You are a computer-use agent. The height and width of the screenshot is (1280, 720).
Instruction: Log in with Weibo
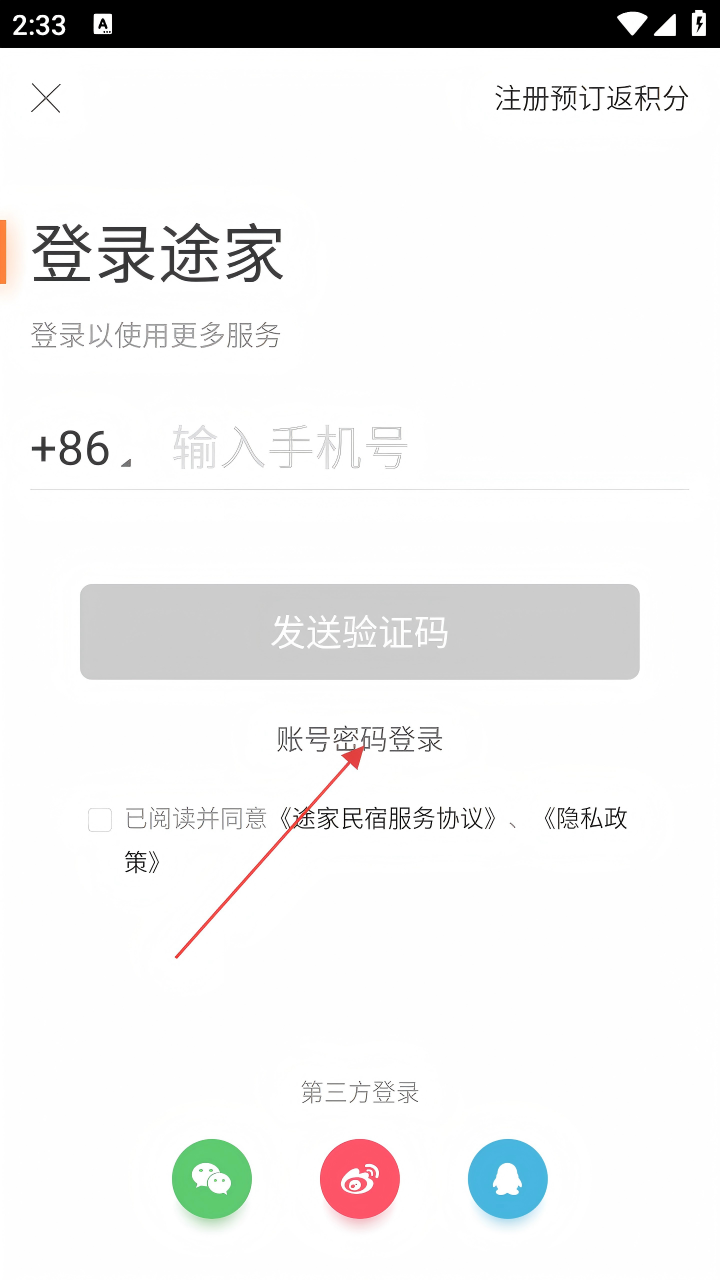click(360, 1179)
